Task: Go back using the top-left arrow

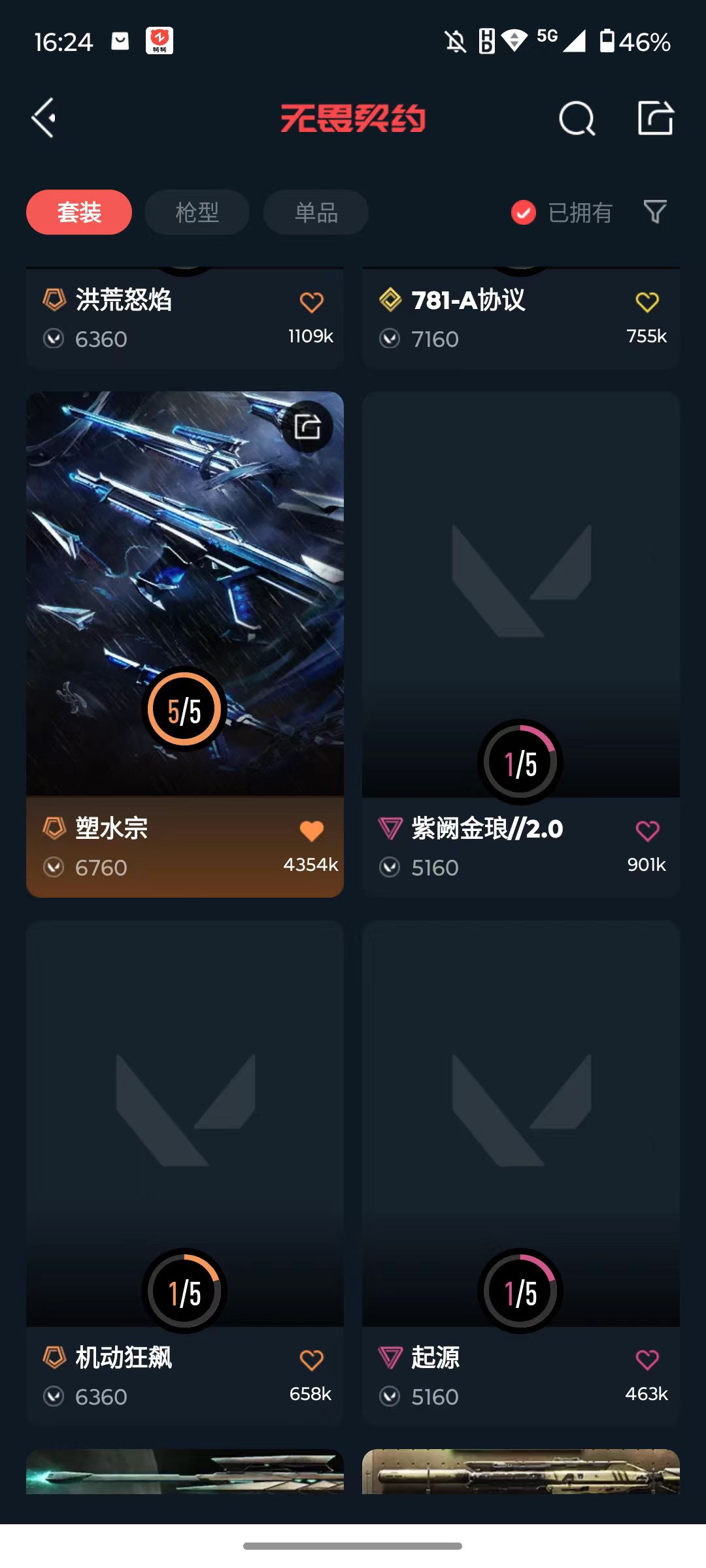Action: pyautogui.click(x=44, y=118)
